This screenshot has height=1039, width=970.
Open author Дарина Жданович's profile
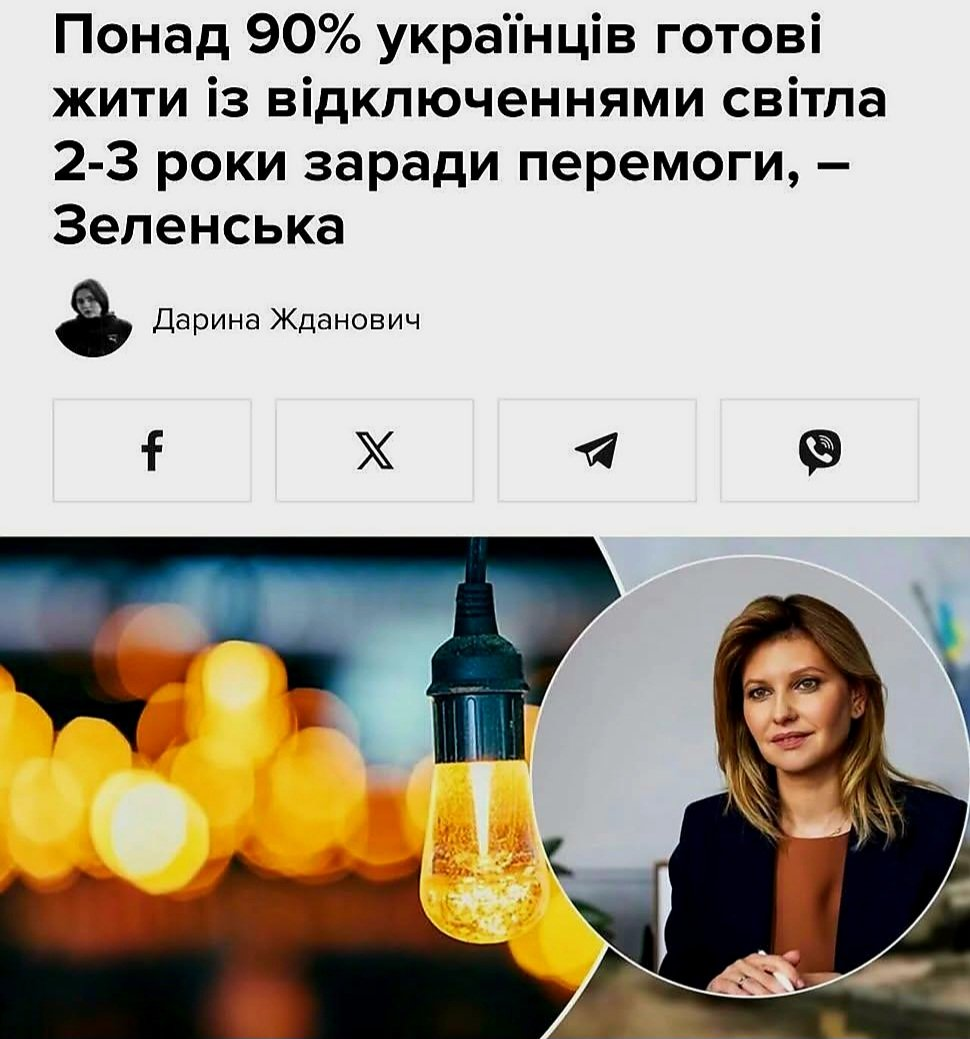click(x=285, y=319)
